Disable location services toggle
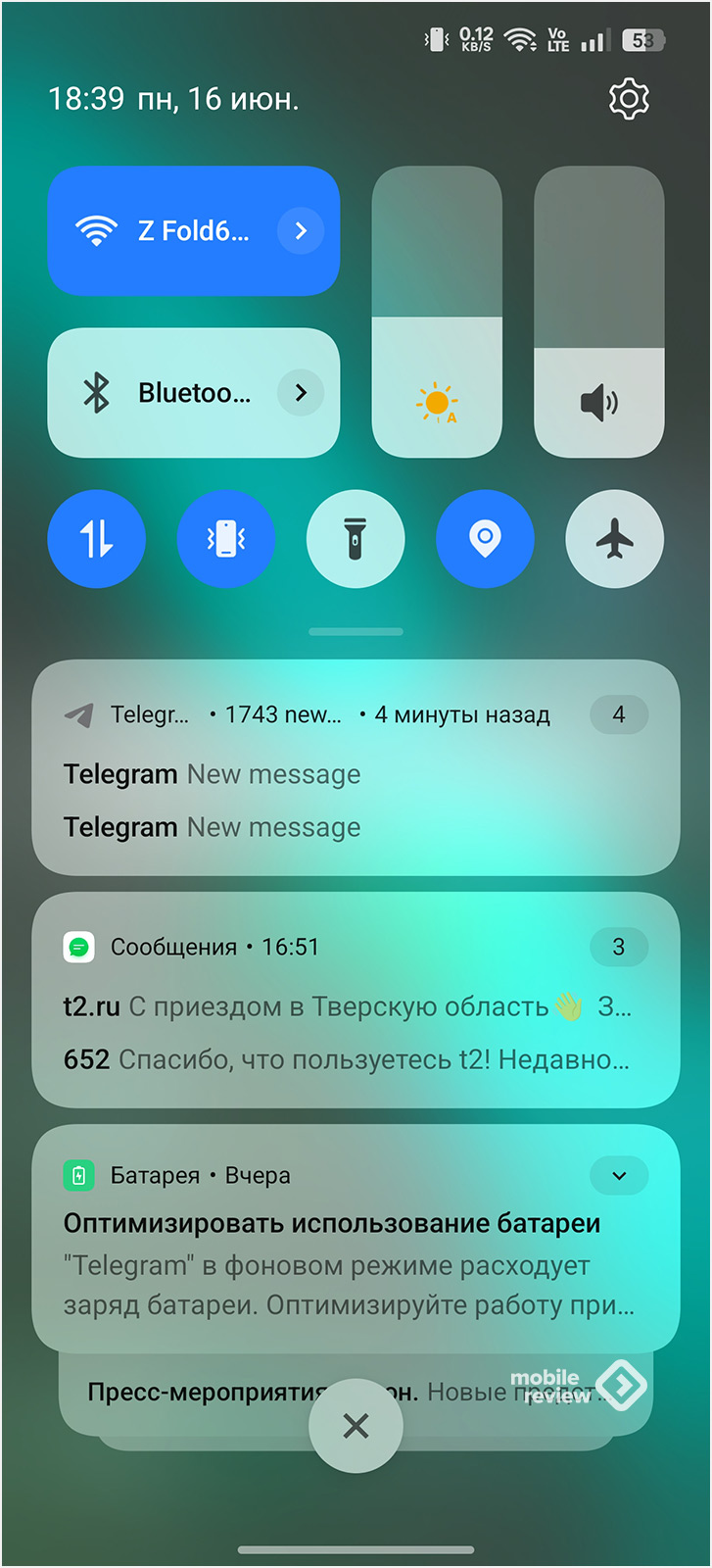 tap(485, 539)
